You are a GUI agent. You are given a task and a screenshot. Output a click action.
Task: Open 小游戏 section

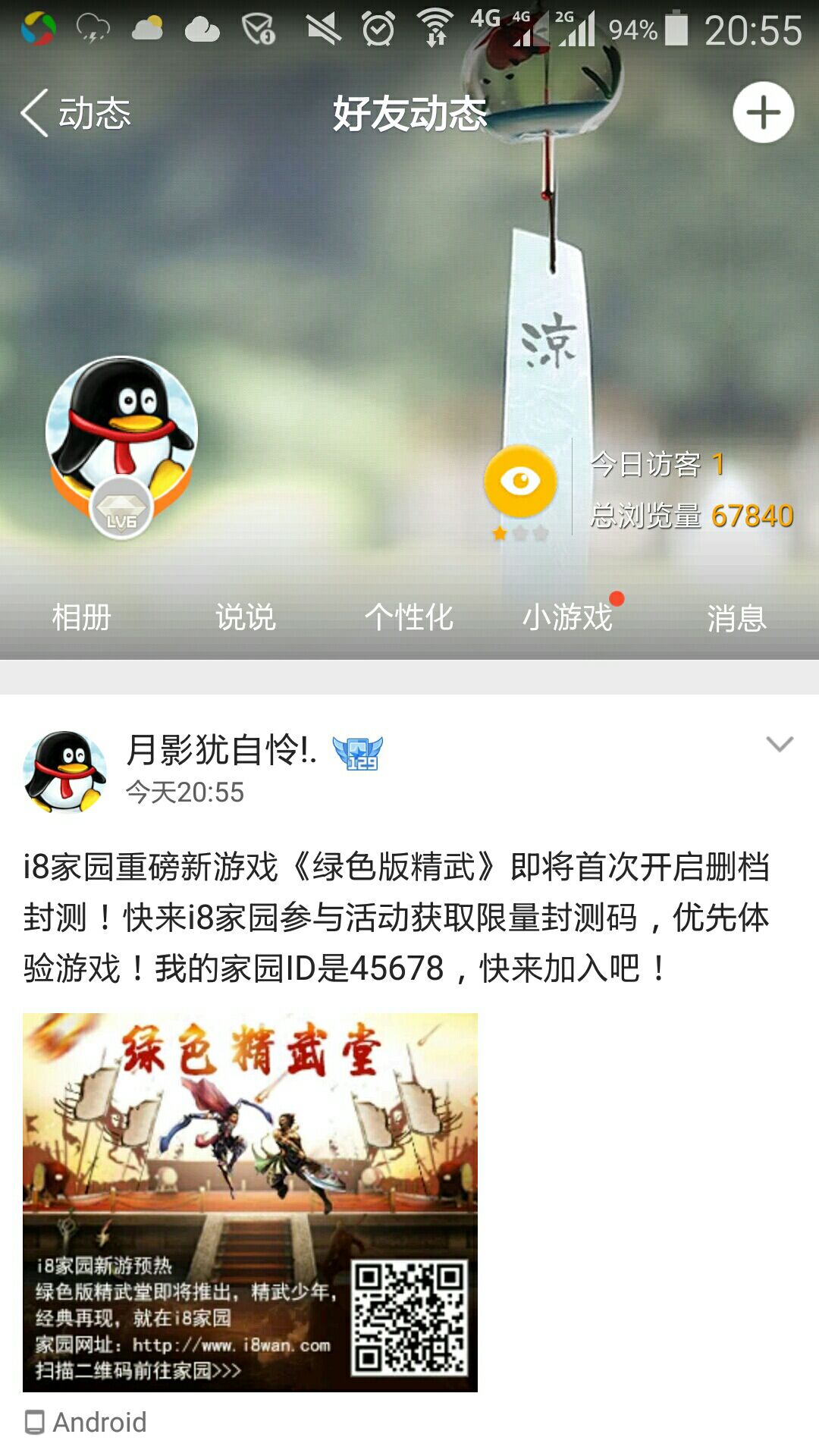pos(567,617)
